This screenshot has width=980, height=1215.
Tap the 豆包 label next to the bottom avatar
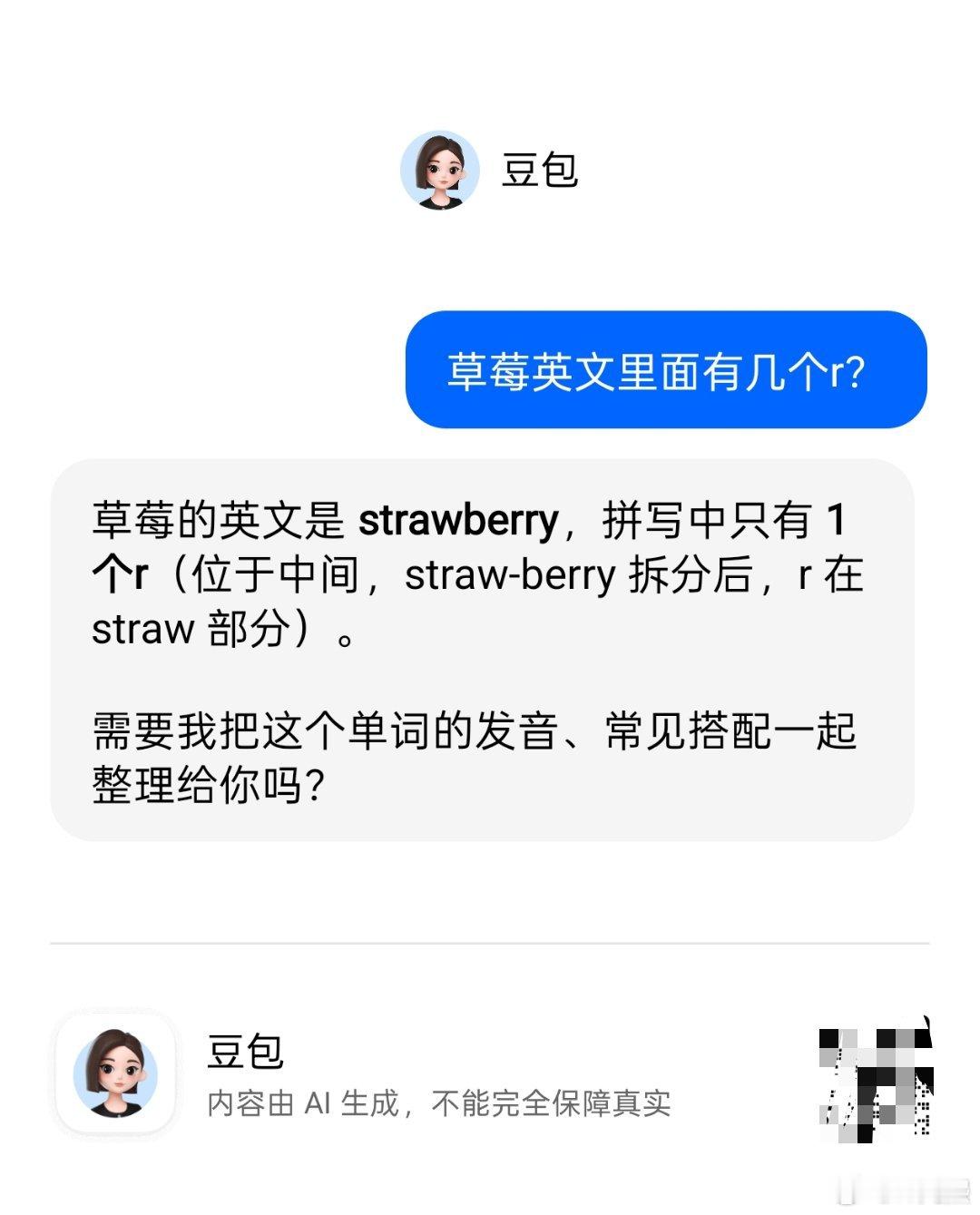click(x=243, y=1052)
